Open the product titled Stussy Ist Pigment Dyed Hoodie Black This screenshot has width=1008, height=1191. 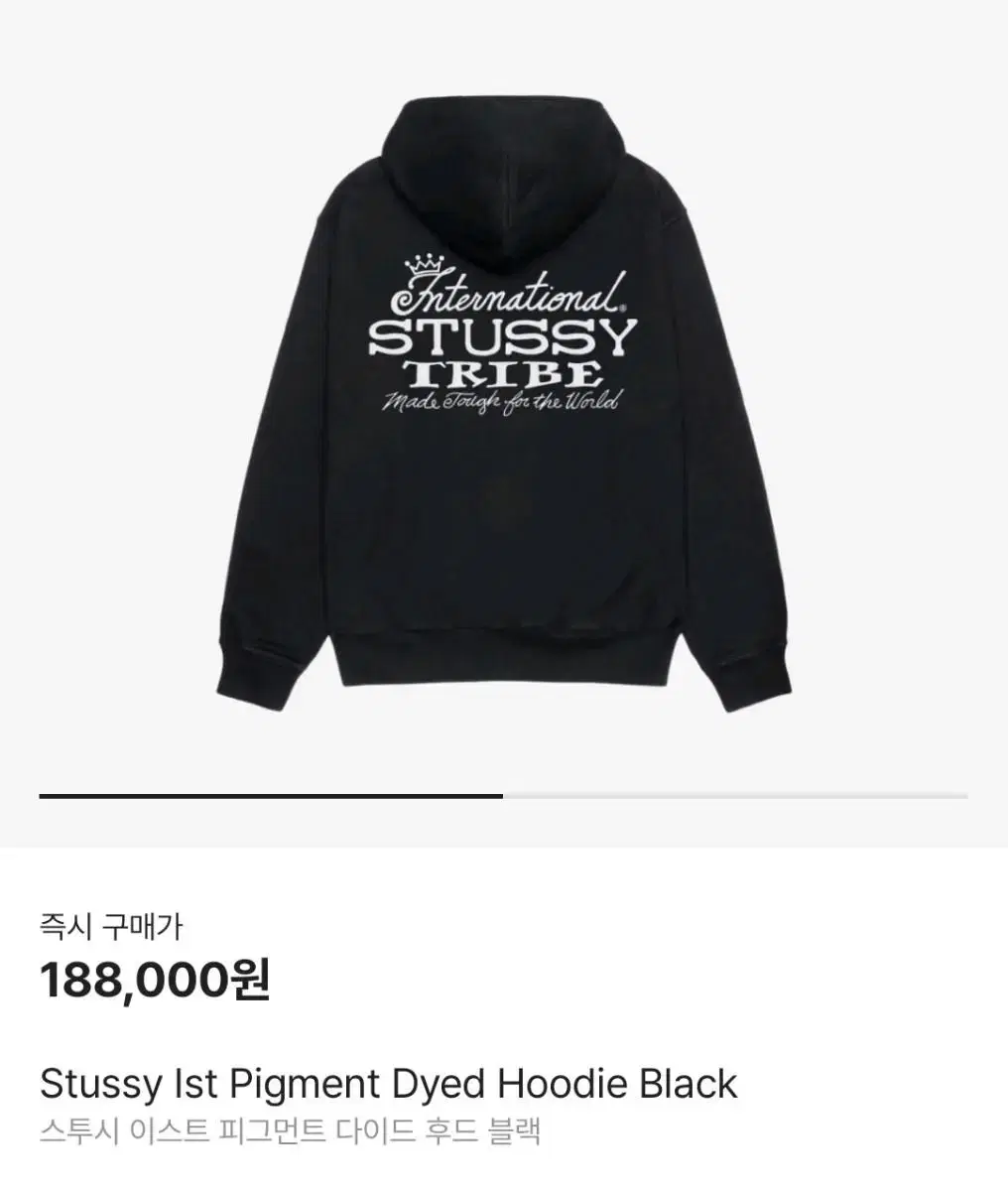tap(387, 1084)
